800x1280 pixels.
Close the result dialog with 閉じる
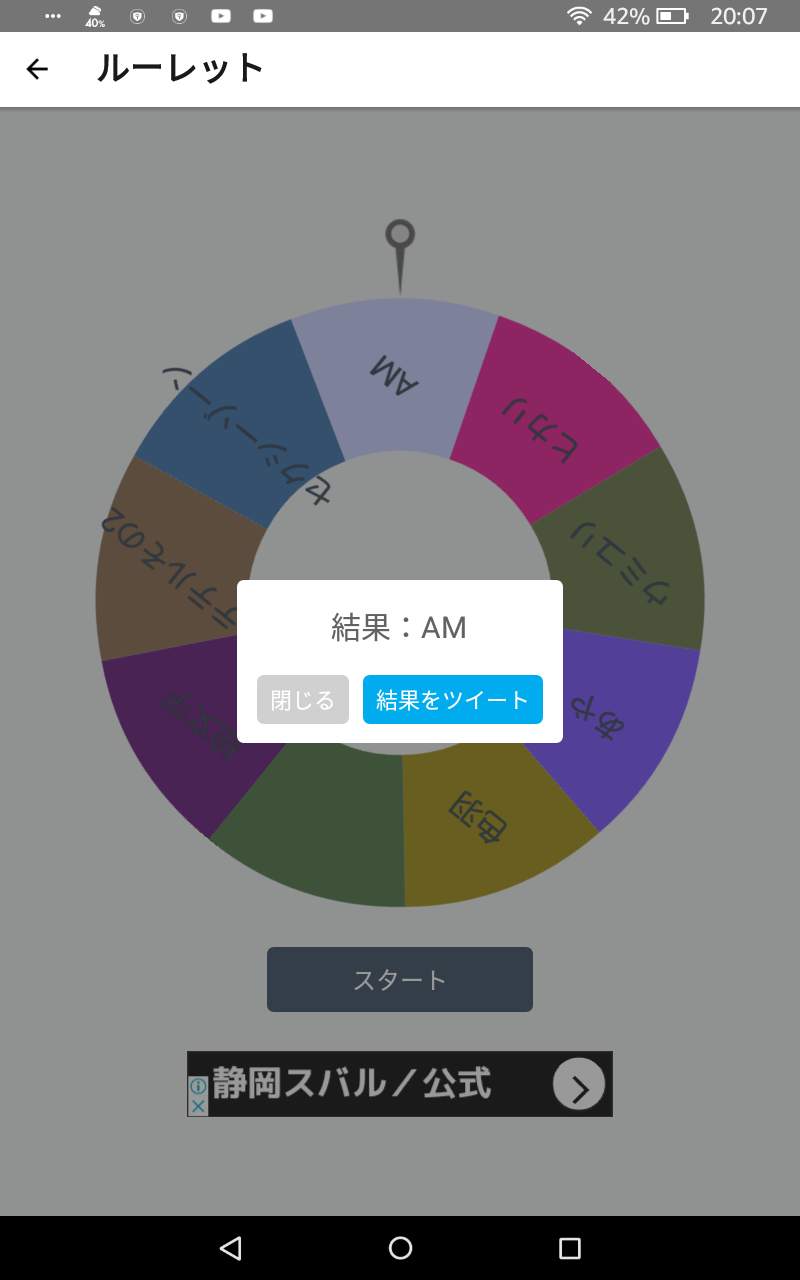pyautogui.click(x=303, y=700)
